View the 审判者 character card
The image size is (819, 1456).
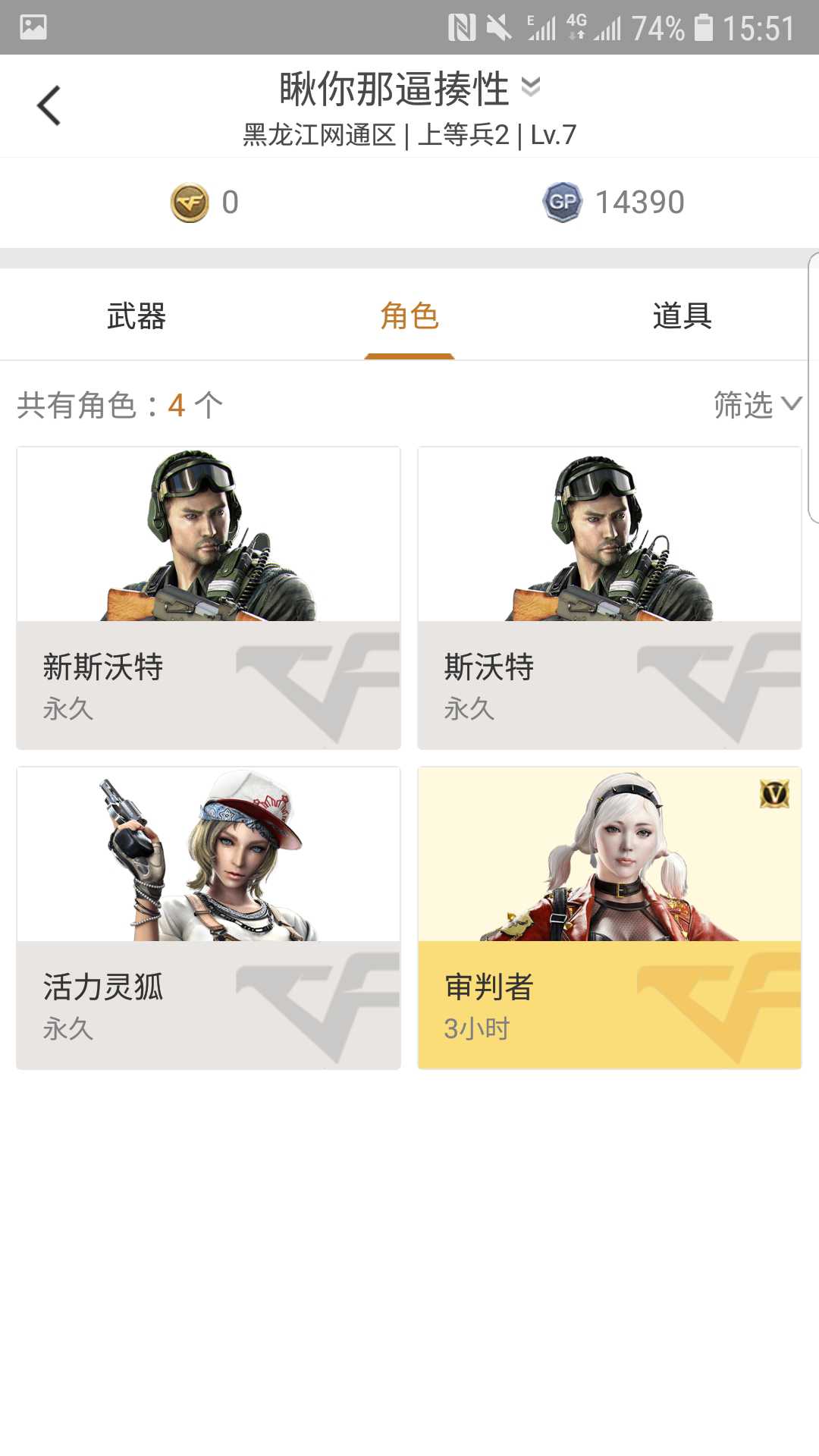pos(610,918)
